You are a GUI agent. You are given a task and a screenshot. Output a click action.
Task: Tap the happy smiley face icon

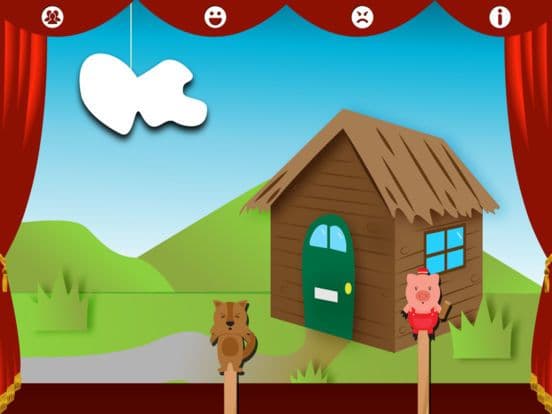pos(215,17)
